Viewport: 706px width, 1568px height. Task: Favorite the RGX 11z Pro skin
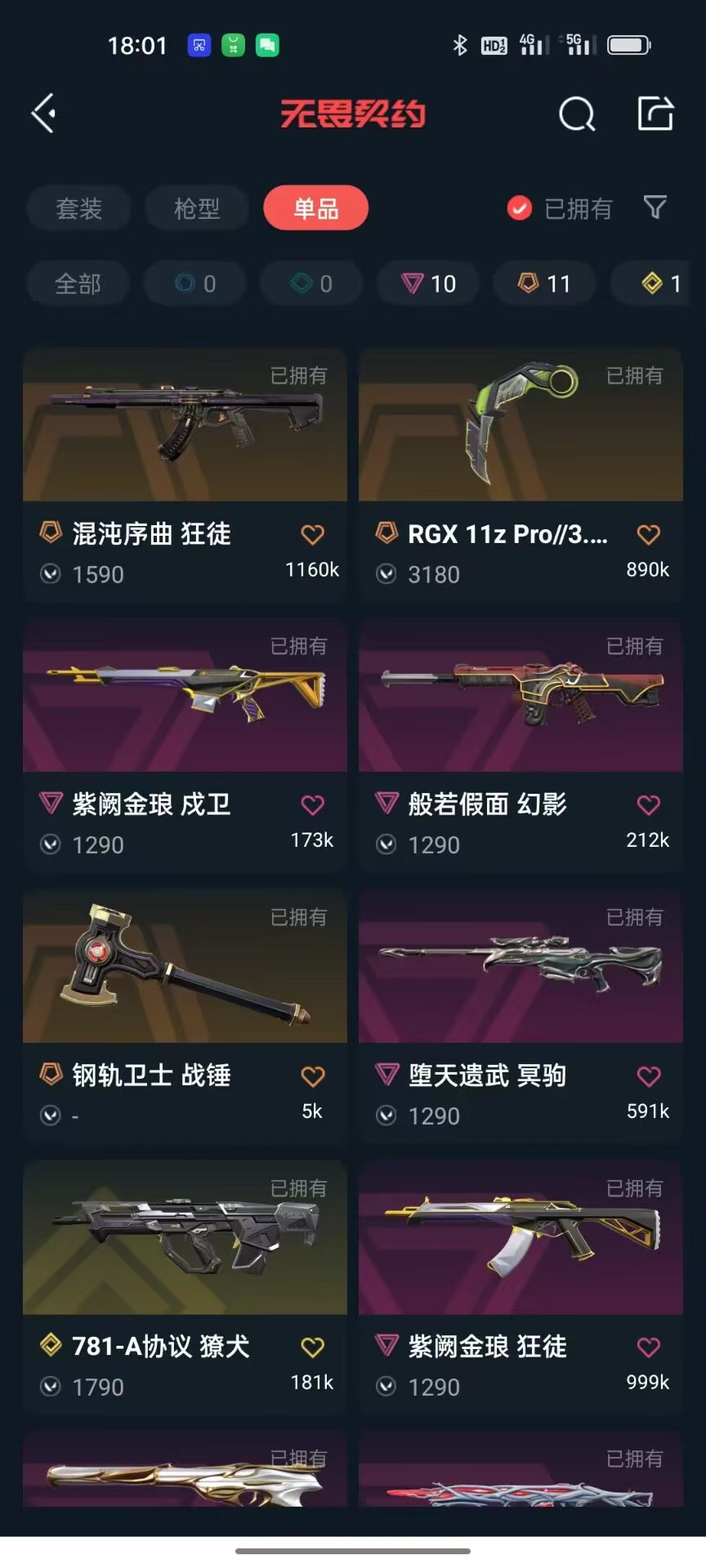pos(648,535)
